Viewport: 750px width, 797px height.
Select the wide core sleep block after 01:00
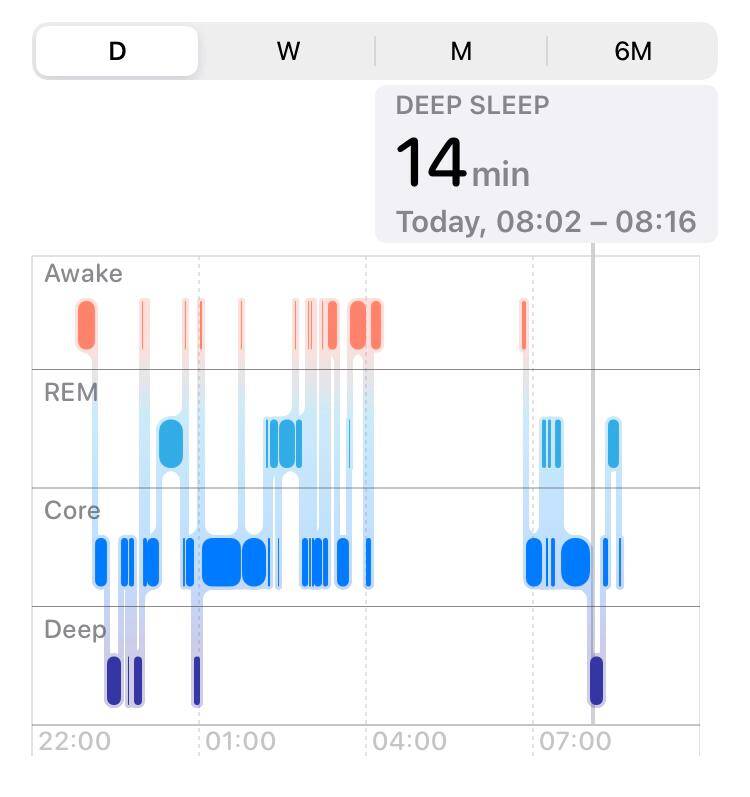point(222,561)
